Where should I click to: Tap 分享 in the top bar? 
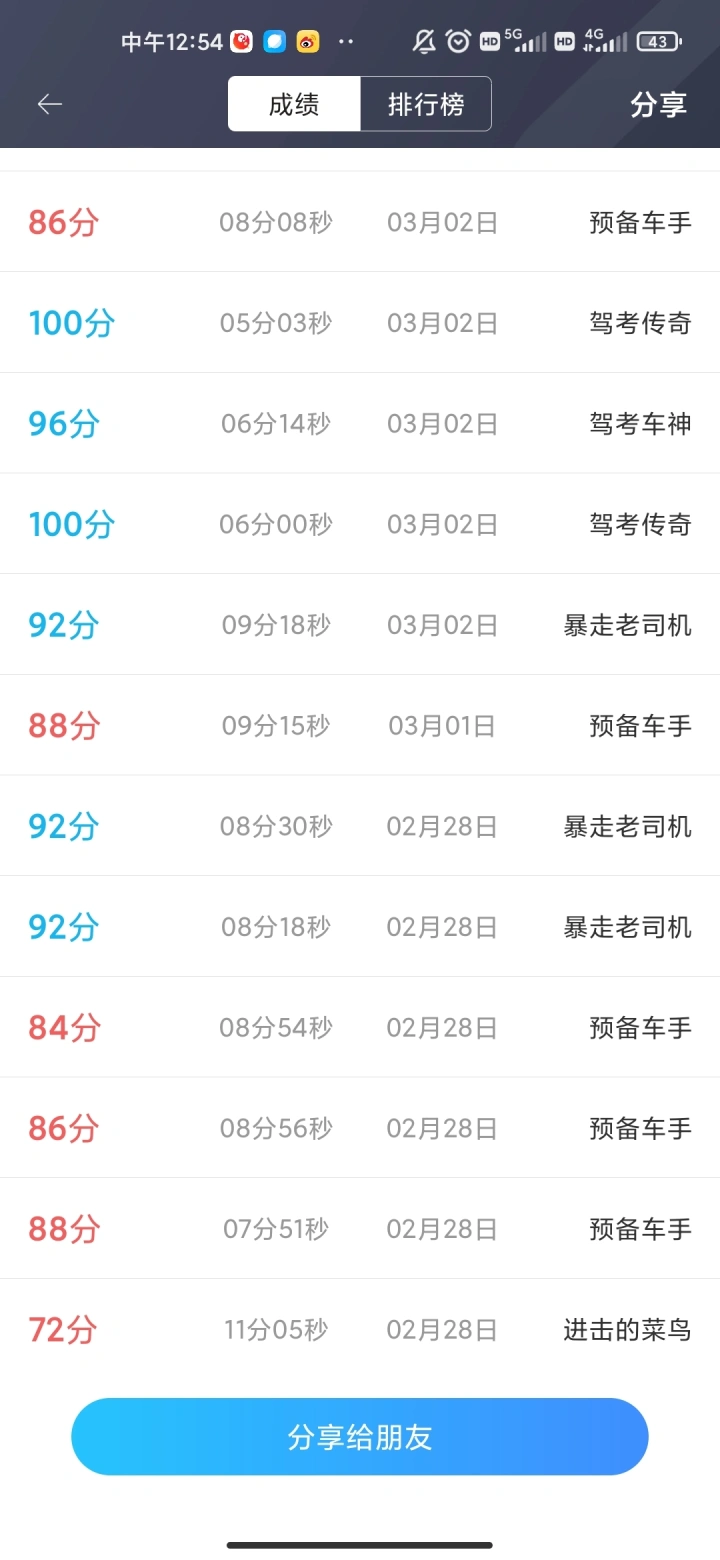click(x=658, y=104)
